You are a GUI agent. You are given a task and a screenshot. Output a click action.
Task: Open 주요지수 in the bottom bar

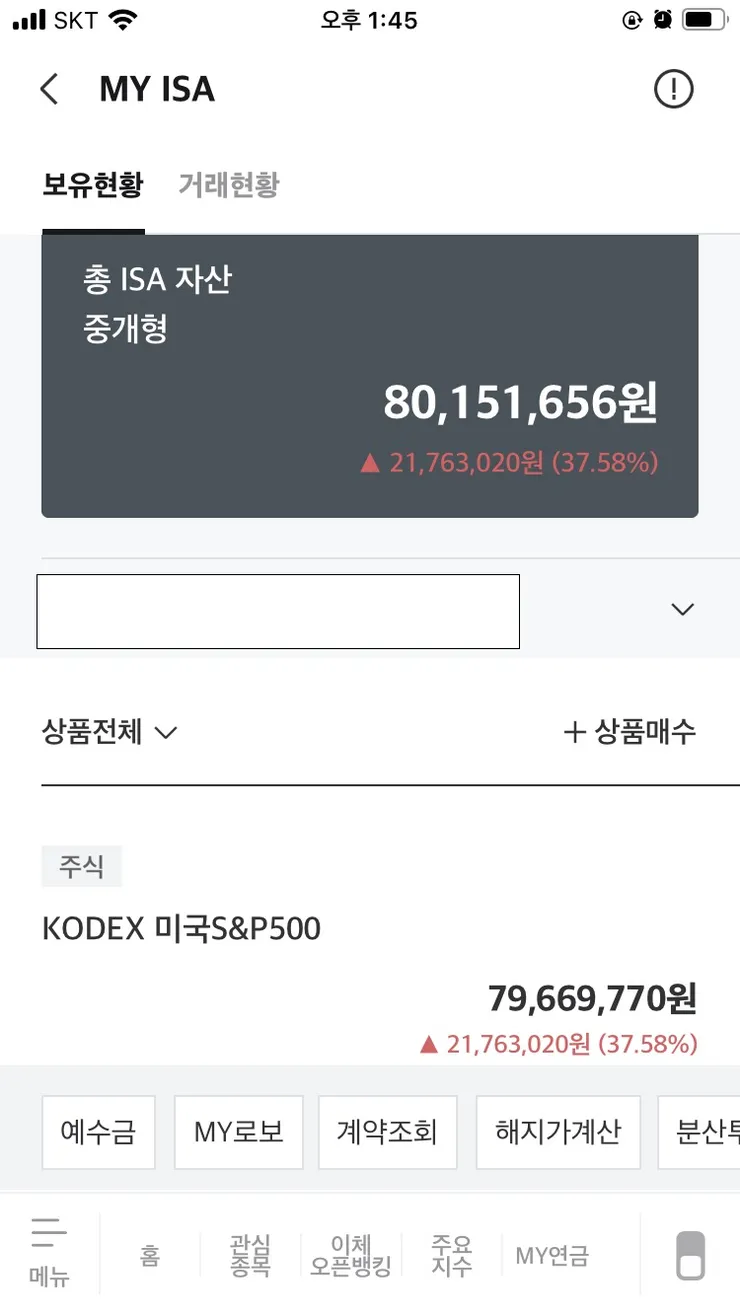(x=451, y=1256)
